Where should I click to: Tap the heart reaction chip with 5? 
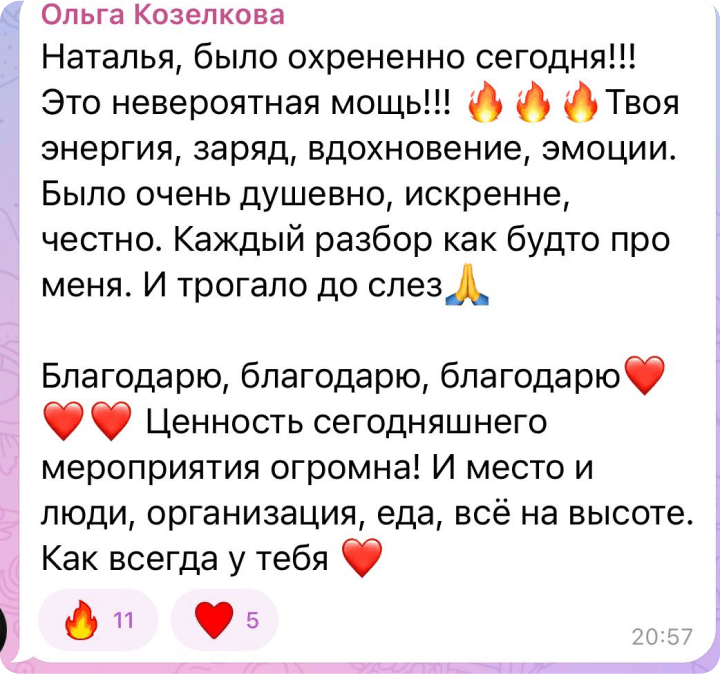click(224, 621)
